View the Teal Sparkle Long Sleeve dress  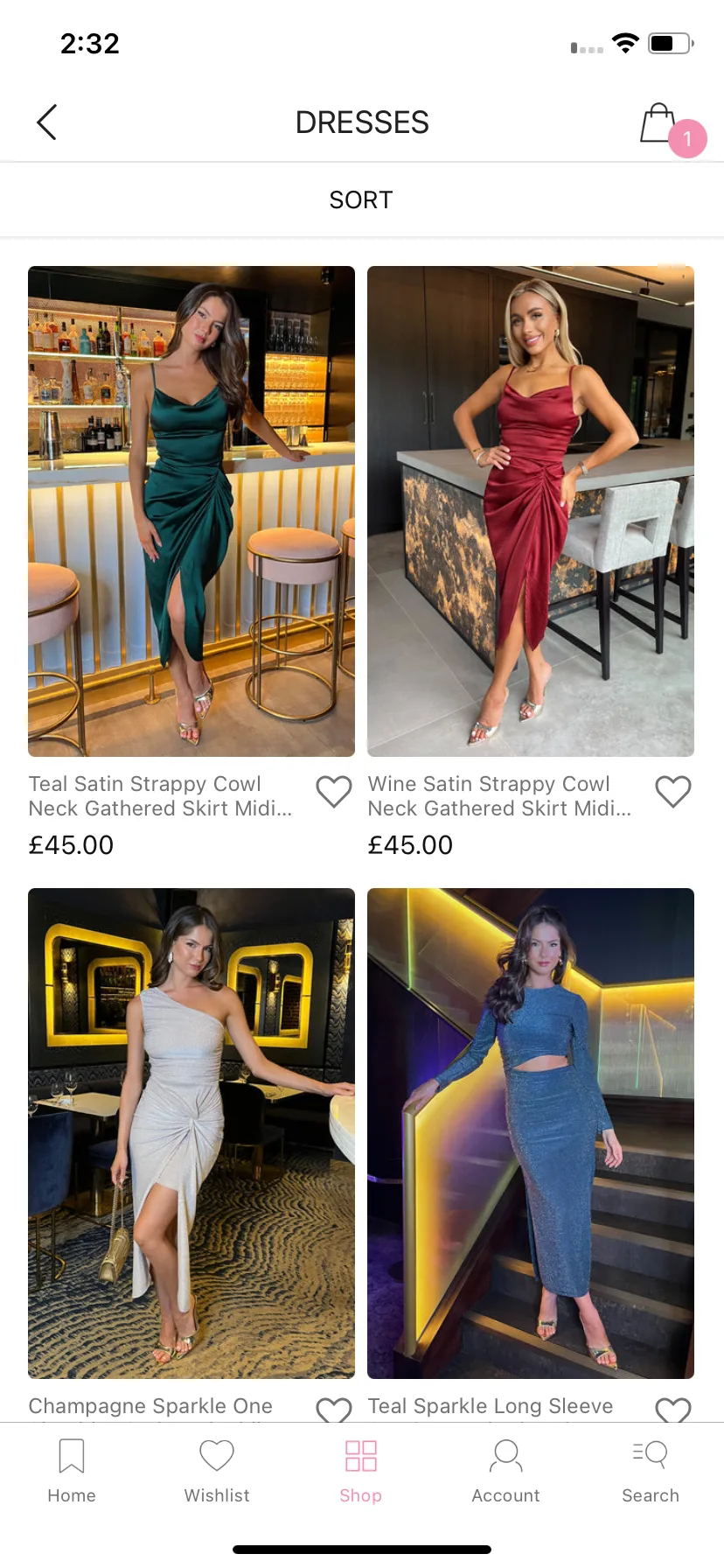coord(531,1132)
